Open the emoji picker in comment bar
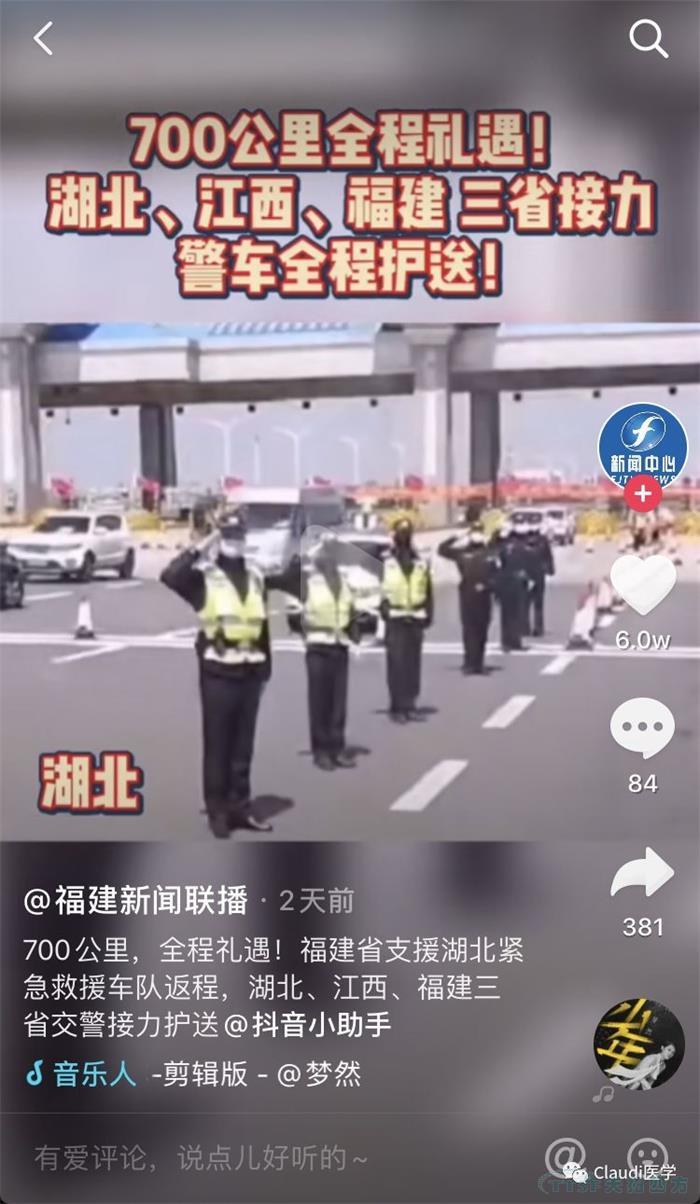The width and height of the screenshot is (700, 1204). tap(647, 1156)
